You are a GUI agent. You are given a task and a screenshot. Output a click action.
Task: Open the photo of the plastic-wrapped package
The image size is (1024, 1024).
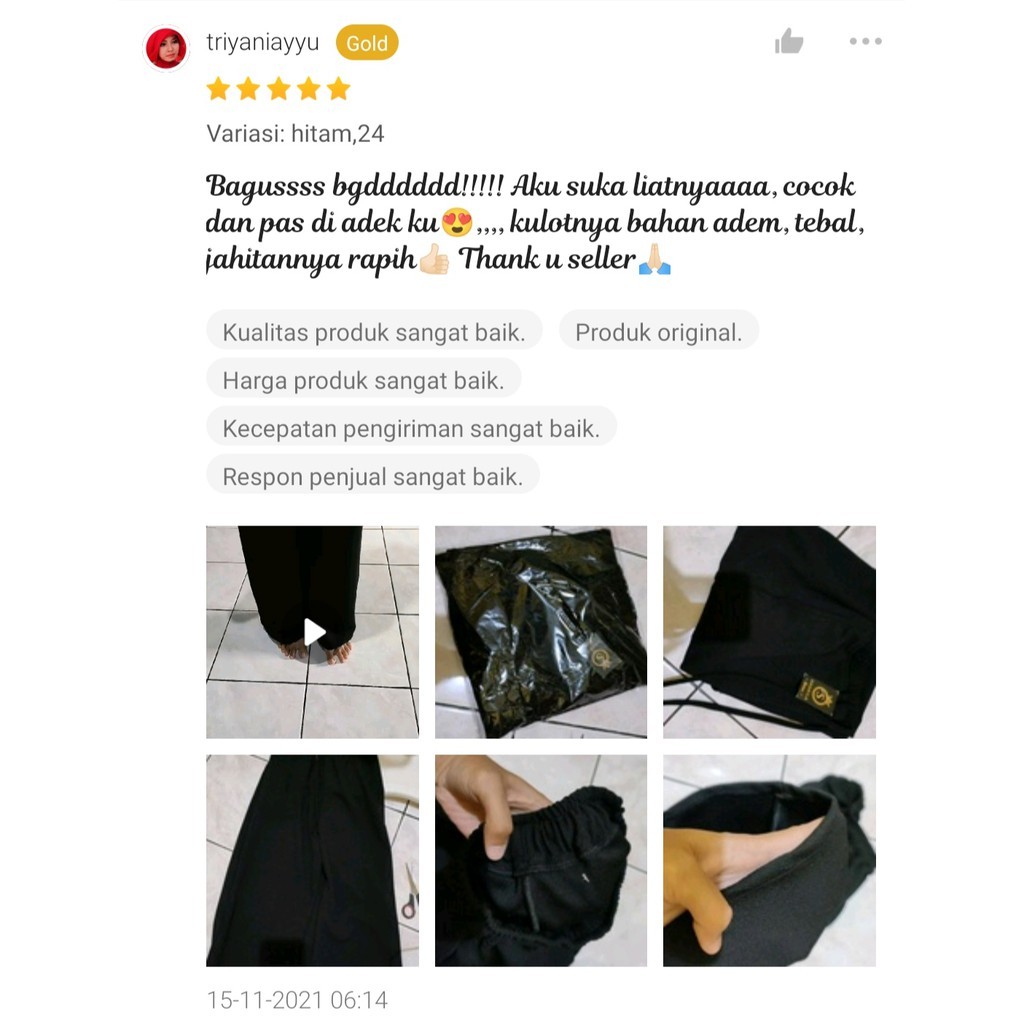(x=541, y=631)
